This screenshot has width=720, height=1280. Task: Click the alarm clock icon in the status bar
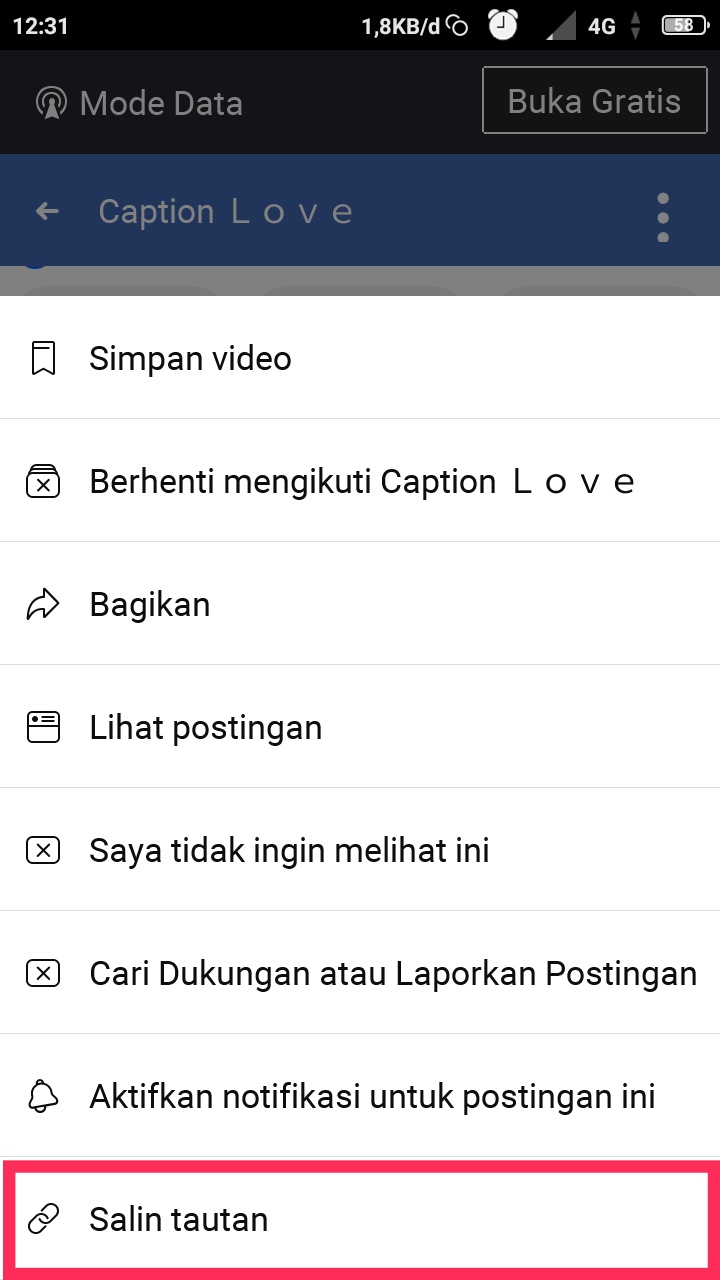[x=502, y=24]
